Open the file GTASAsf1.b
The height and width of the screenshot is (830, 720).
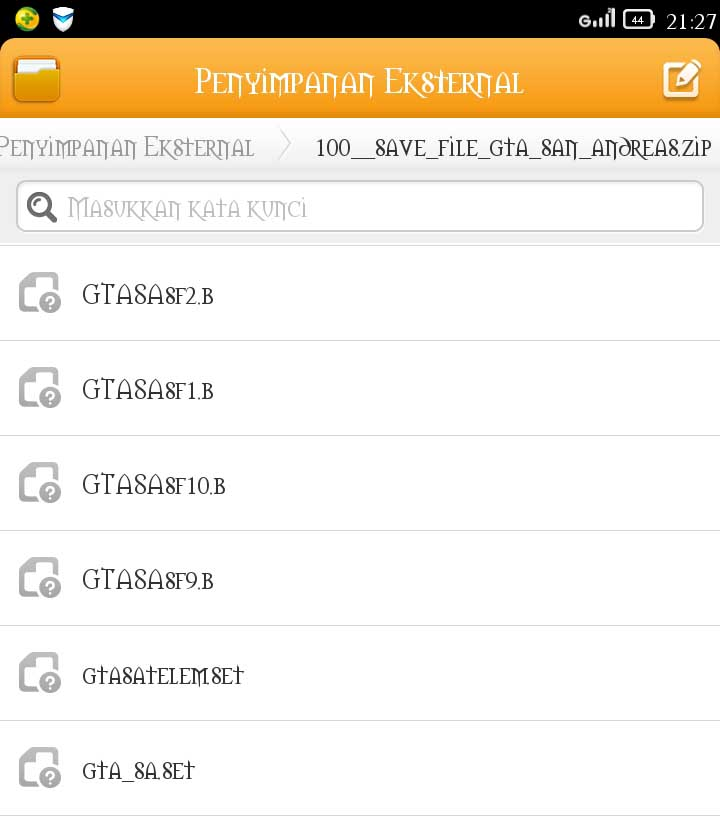(148, 390)
